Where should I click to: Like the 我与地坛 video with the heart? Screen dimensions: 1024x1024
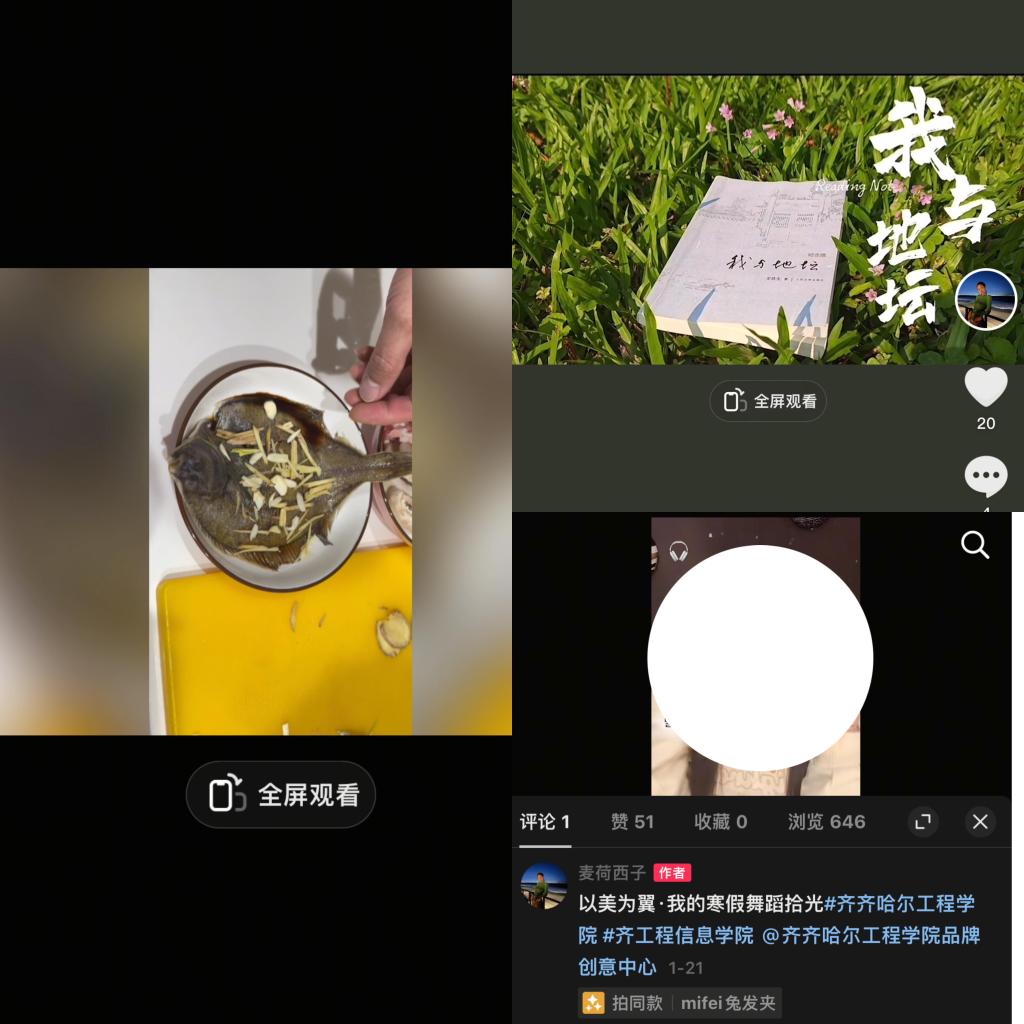click(x=985, y=387)
